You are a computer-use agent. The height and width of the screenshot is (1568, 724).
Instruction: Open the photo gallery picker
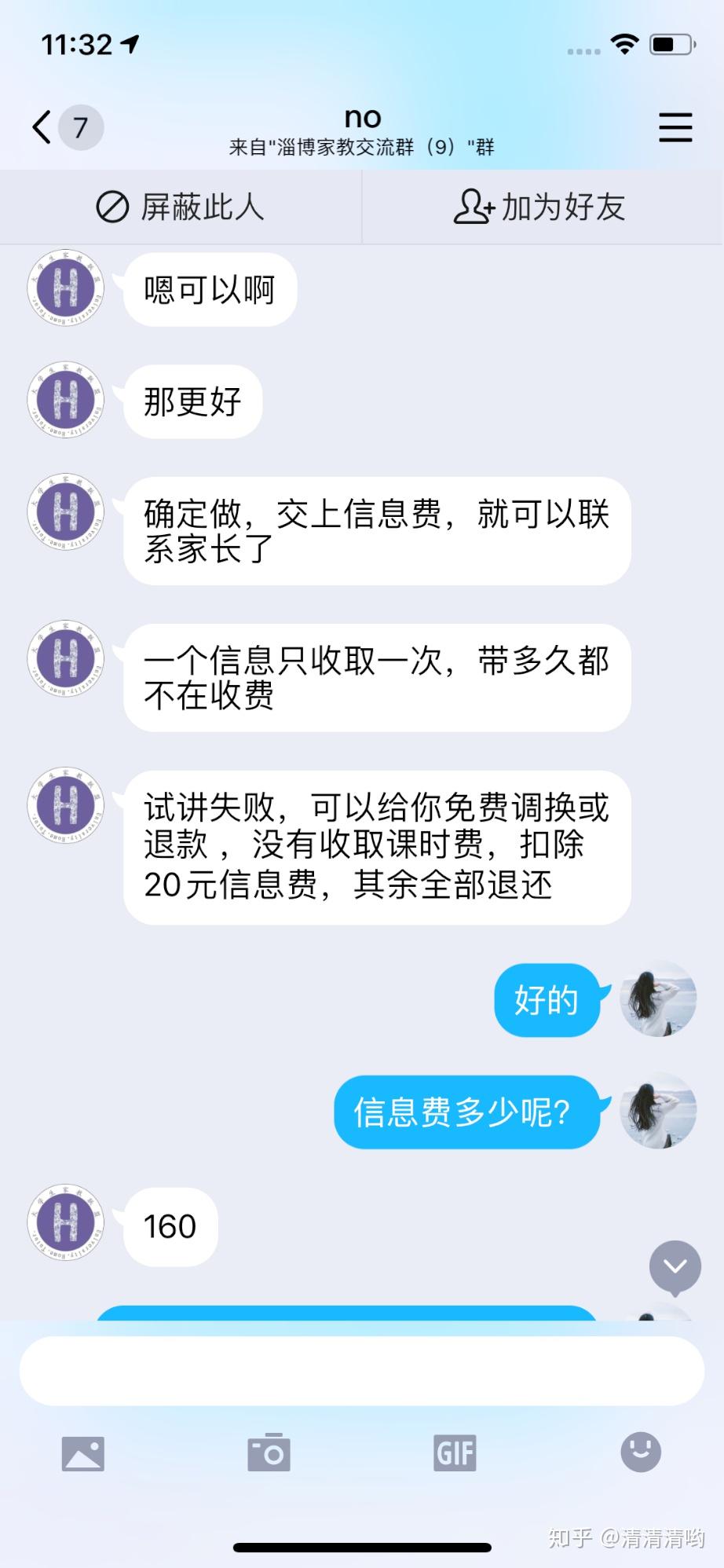pyautogui.click(x=83, y=1453)
